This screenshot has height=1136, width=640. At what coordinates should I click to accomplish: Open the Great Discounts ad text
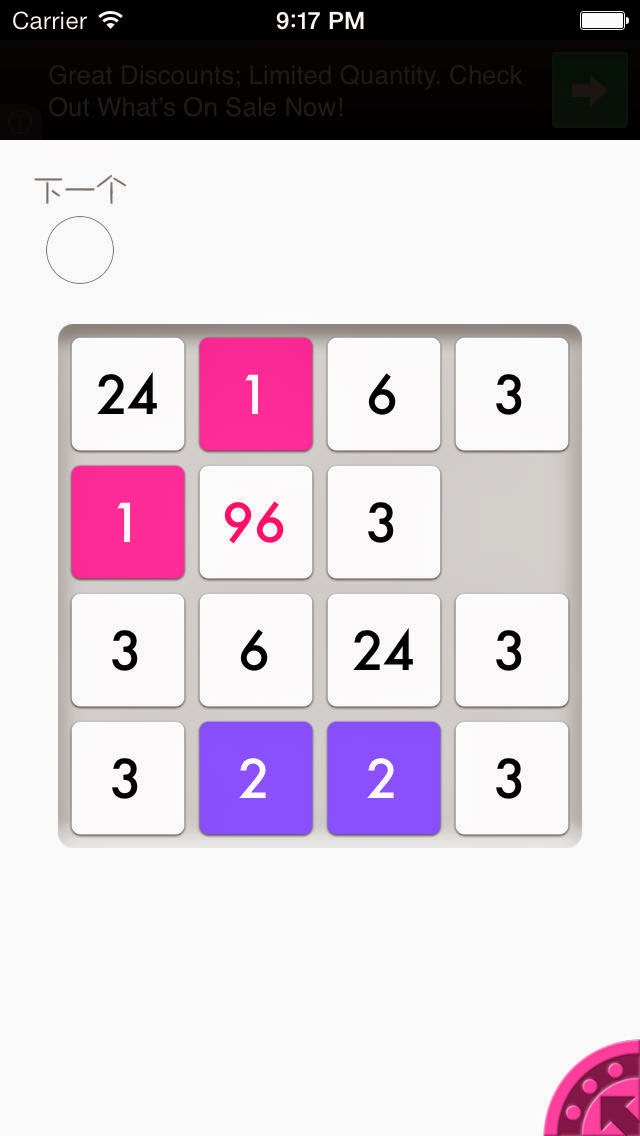286,91
